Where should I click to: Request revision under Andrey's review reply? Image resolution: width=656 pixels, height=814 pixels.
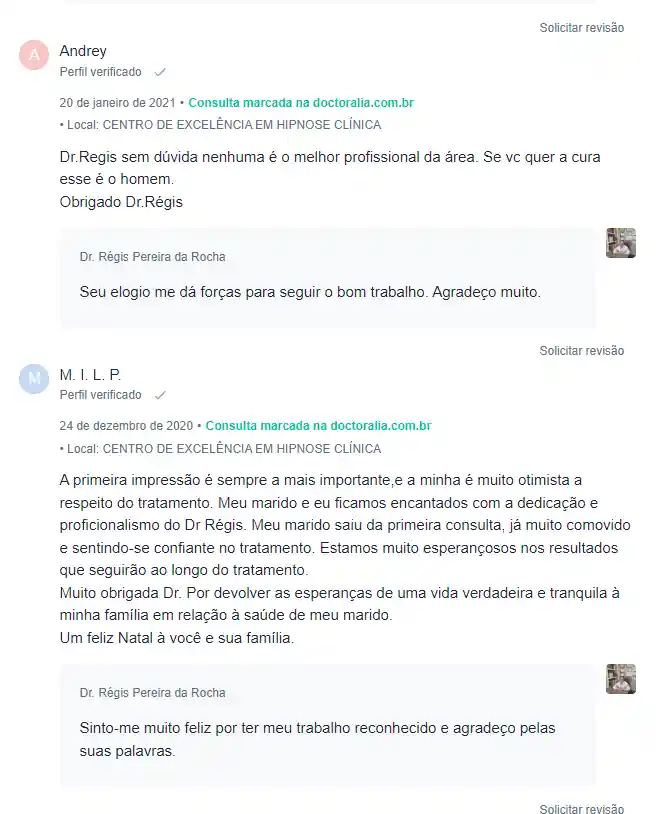pyautogui.click(x=581, y=351)
